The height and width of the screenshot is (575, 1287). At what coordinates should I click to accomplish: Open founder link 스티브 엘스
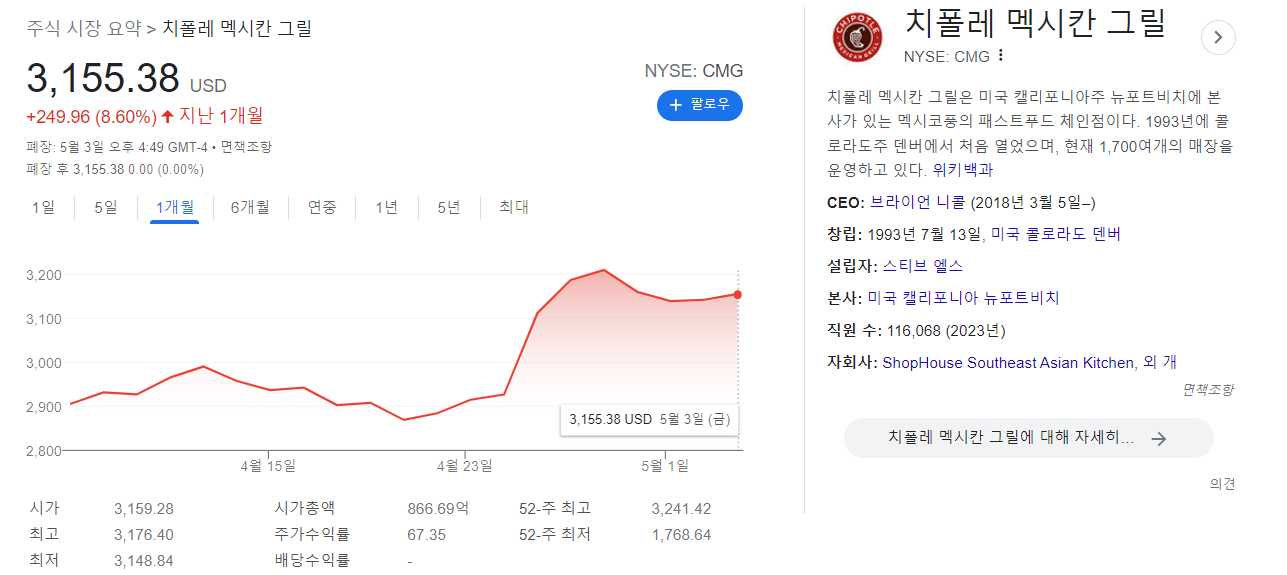[922, 266]
